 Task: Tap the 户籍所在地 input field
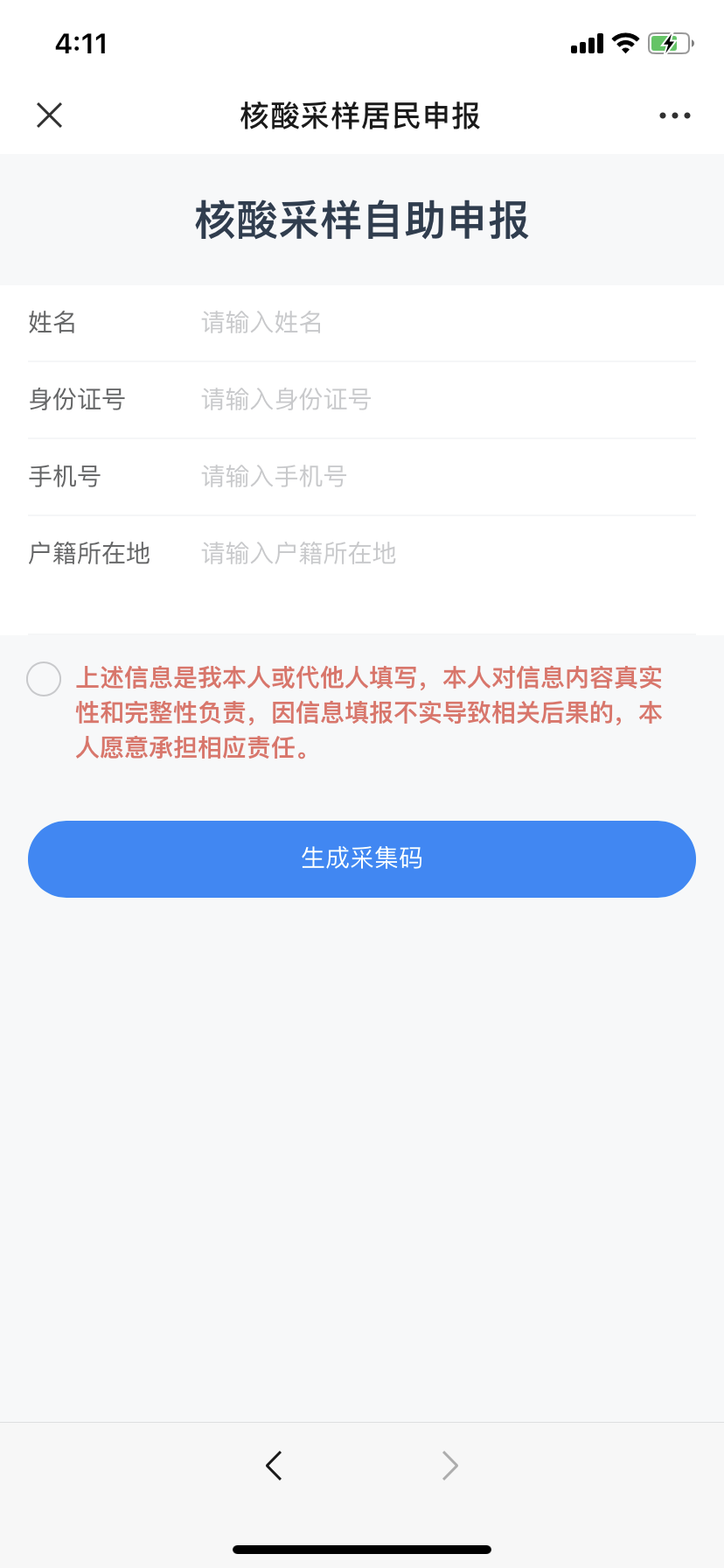click(446, 554)
